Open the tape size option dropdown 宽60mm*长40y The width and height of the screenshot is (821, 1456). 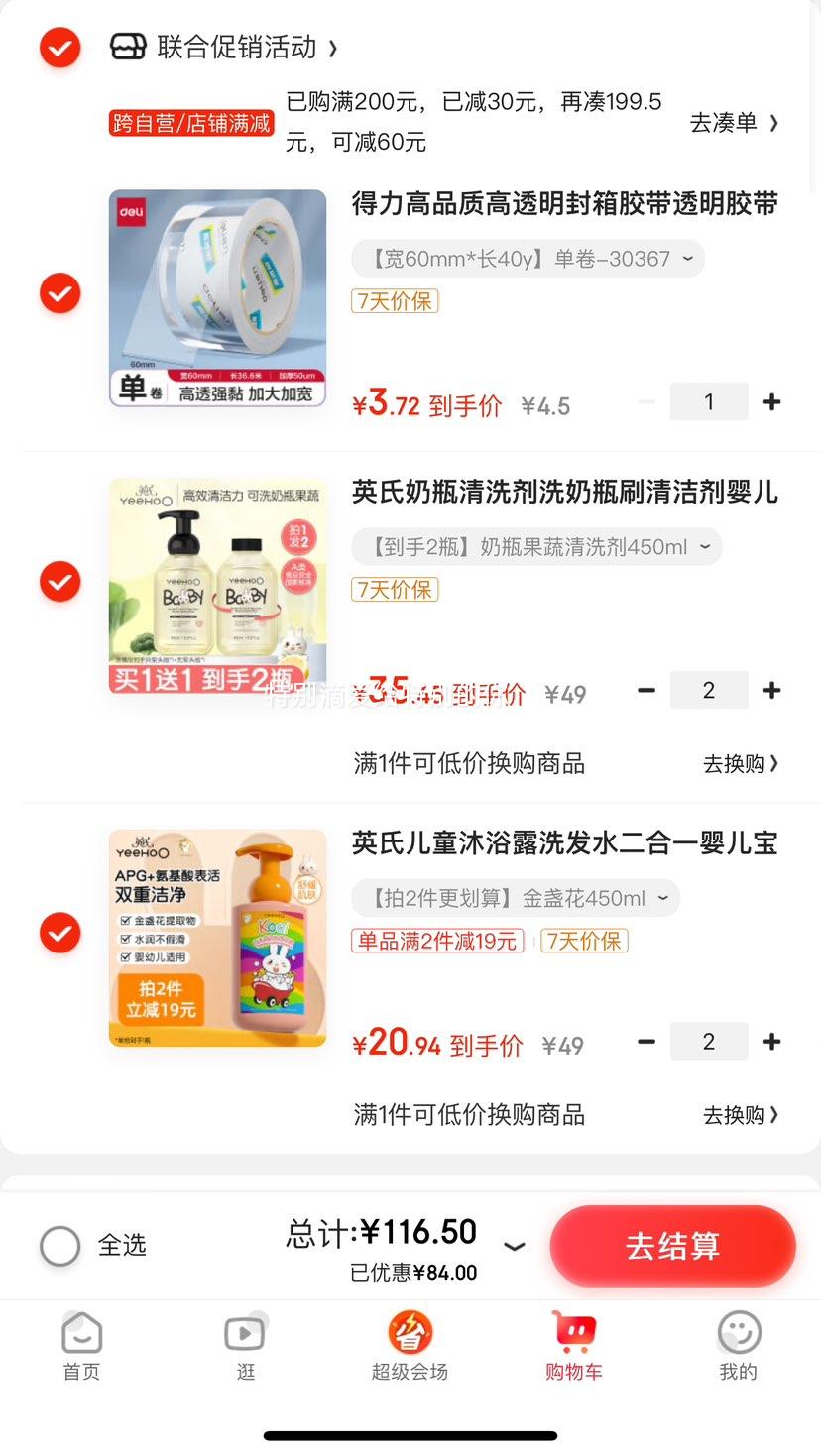[x=527, y=258]
